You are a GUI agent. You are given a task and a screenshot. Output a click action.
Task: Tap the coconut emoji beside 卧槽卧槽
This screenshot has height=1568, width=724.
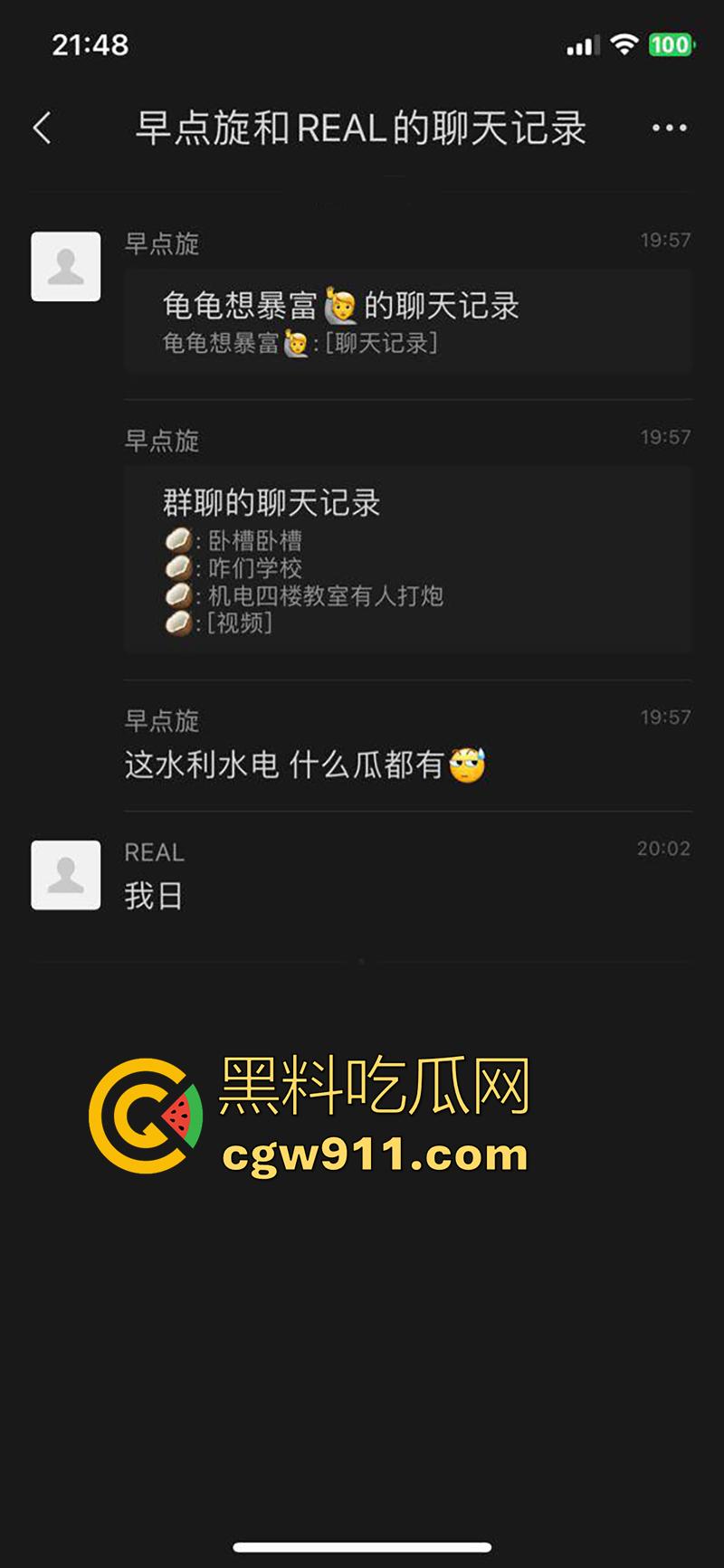(x=178, y=539)
